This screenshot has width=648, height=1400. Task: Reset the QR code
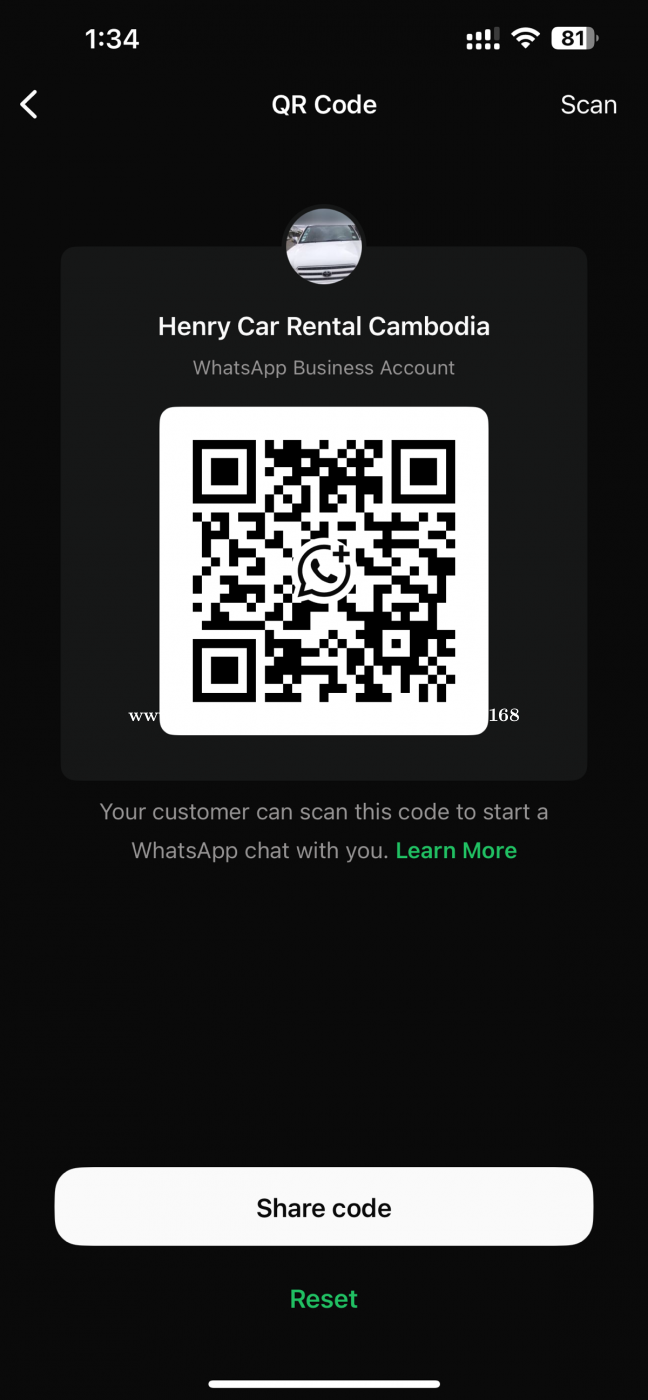pyautogui.click(x=324, y=1299)
